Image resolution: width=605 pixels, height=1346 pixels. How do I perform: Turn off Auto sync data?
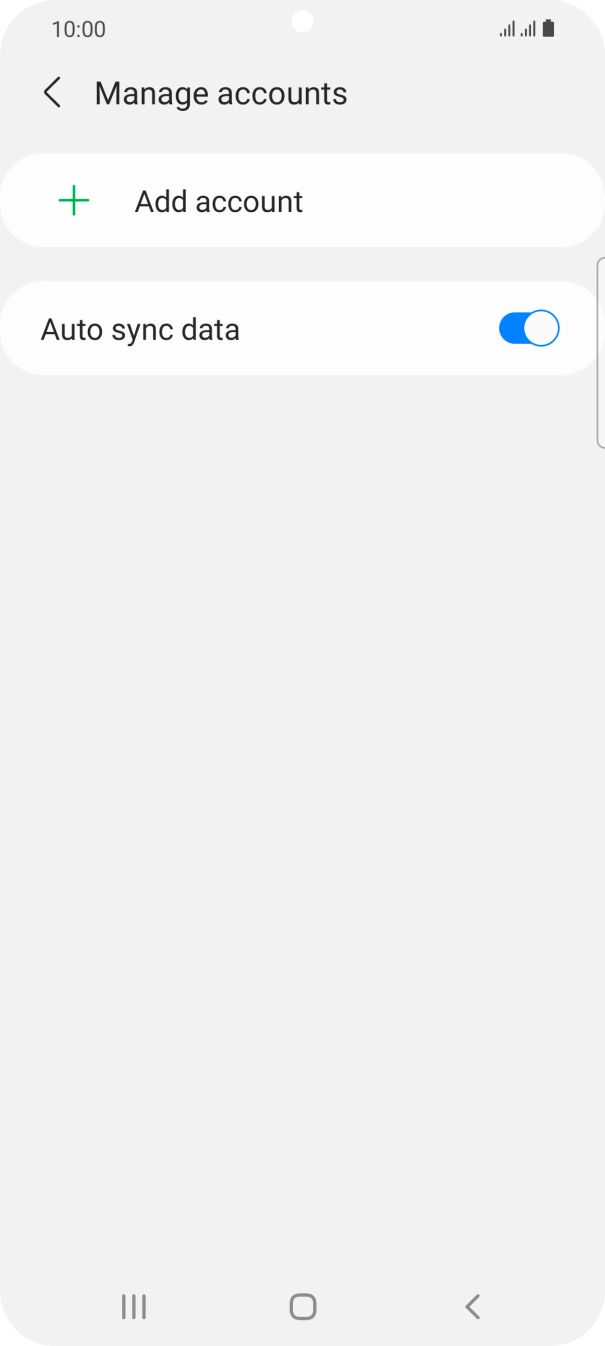tap(528, 328)
